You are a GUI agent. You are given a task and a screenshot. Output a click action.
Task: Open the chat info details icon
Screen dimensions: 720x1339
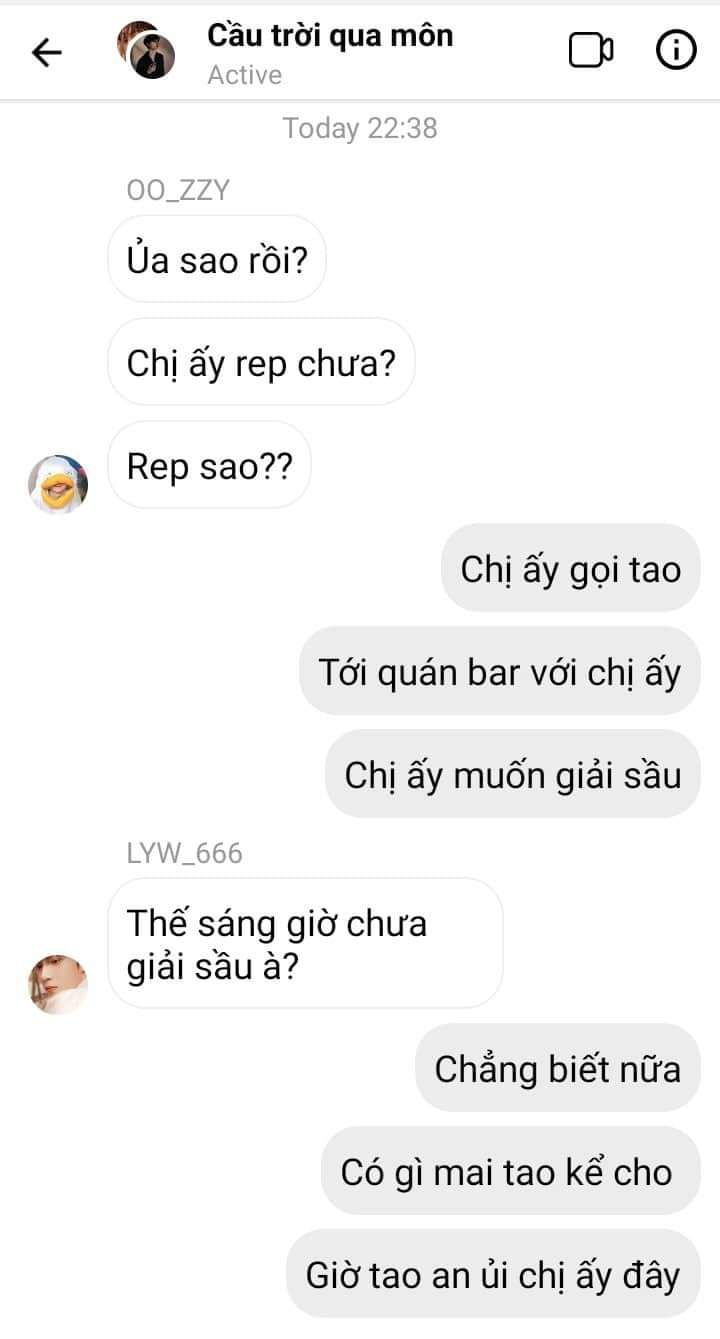point(676,51)
